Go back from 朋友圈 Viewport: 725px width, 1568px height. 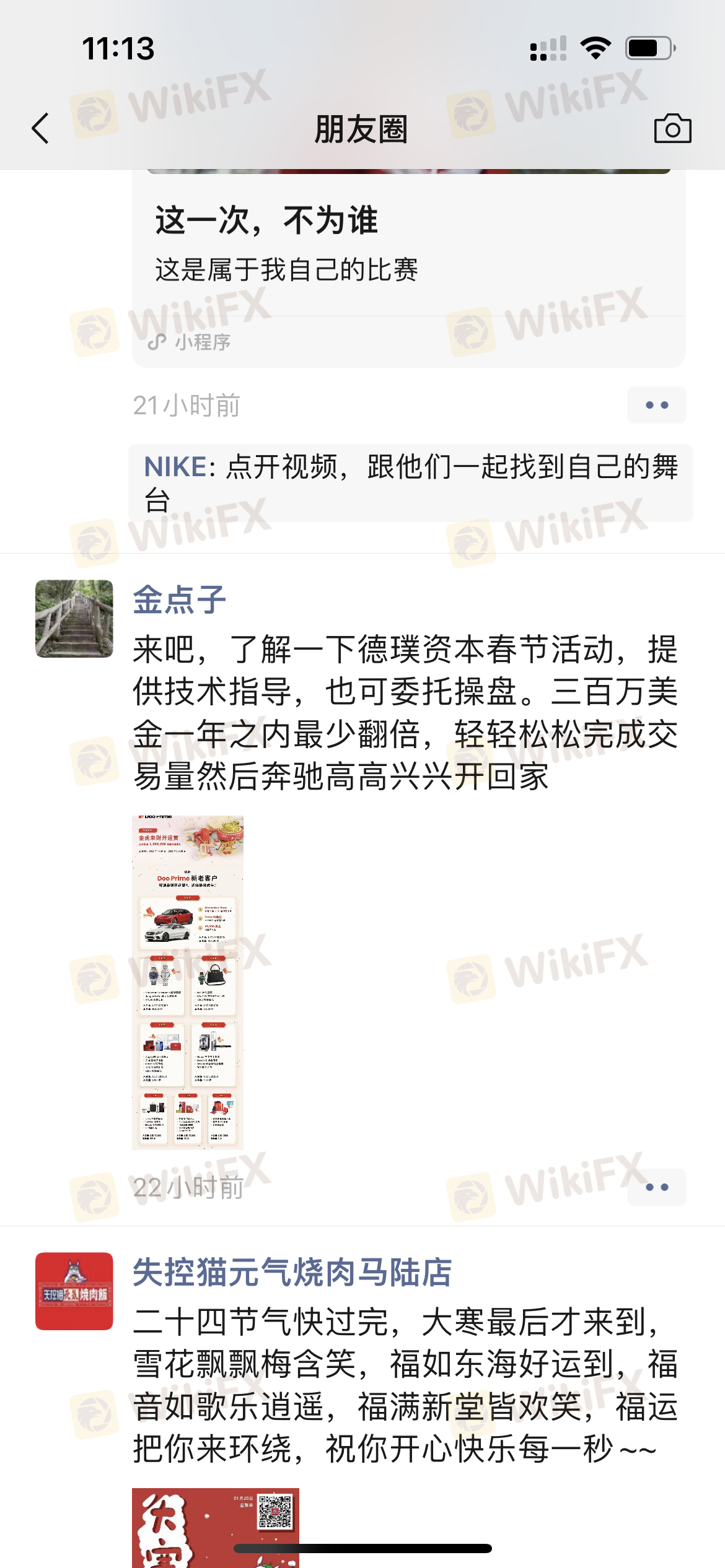tap(40, 129)
